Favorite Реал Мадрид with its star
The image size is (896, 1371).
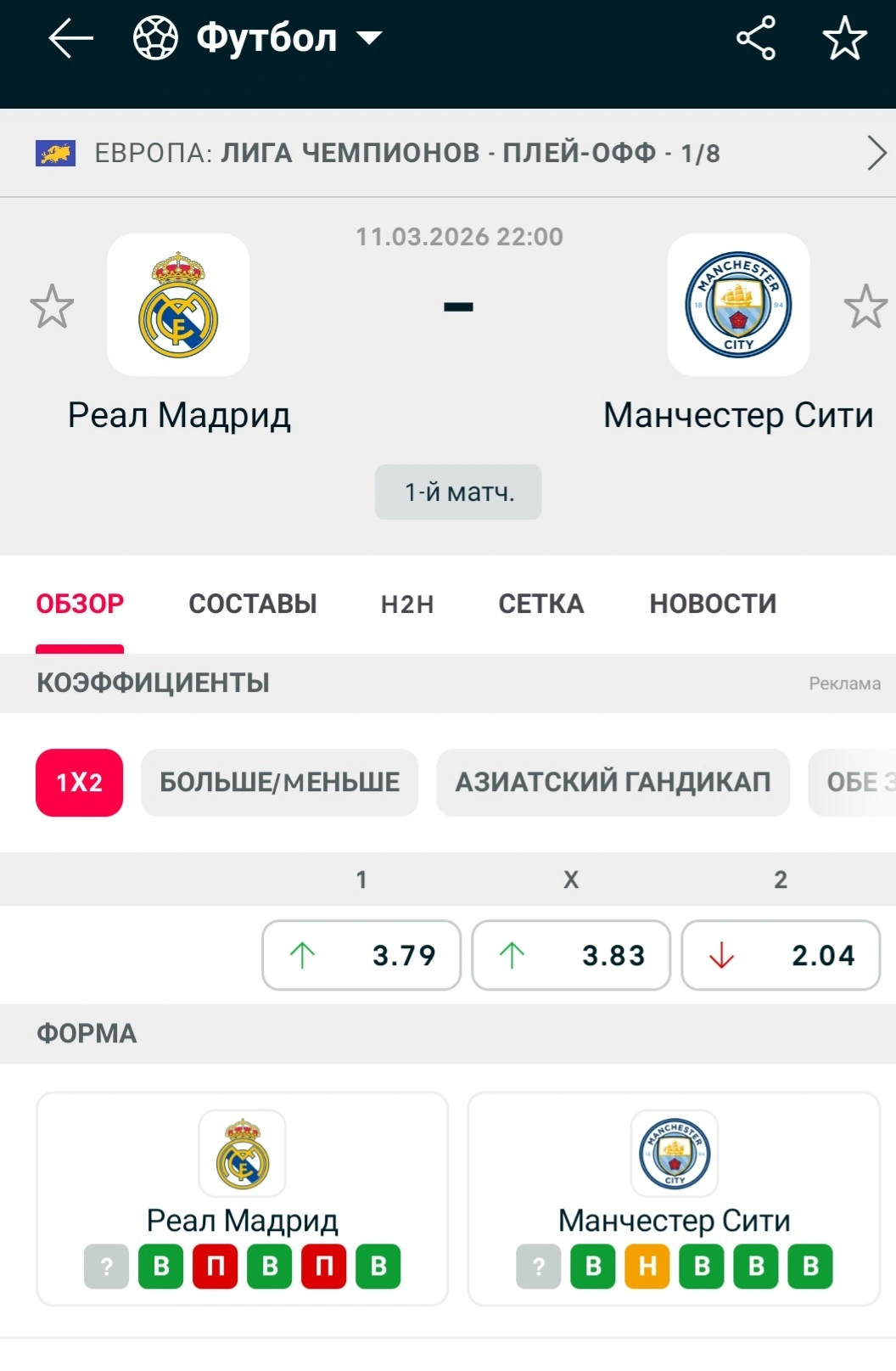(x=52, y=306)
